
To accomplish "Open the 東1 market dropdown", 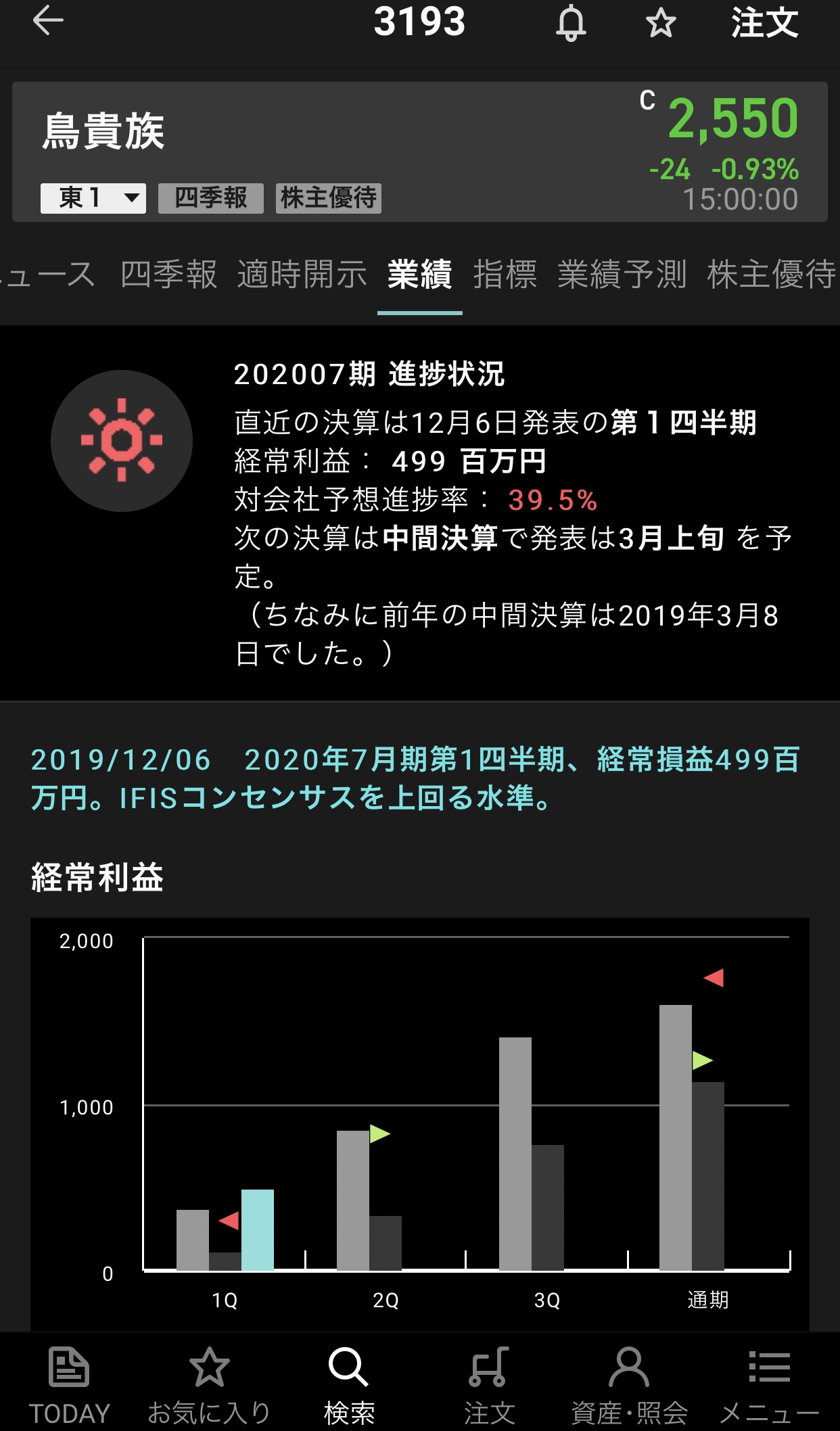I will pyautogui.click(x=93, y=198).
